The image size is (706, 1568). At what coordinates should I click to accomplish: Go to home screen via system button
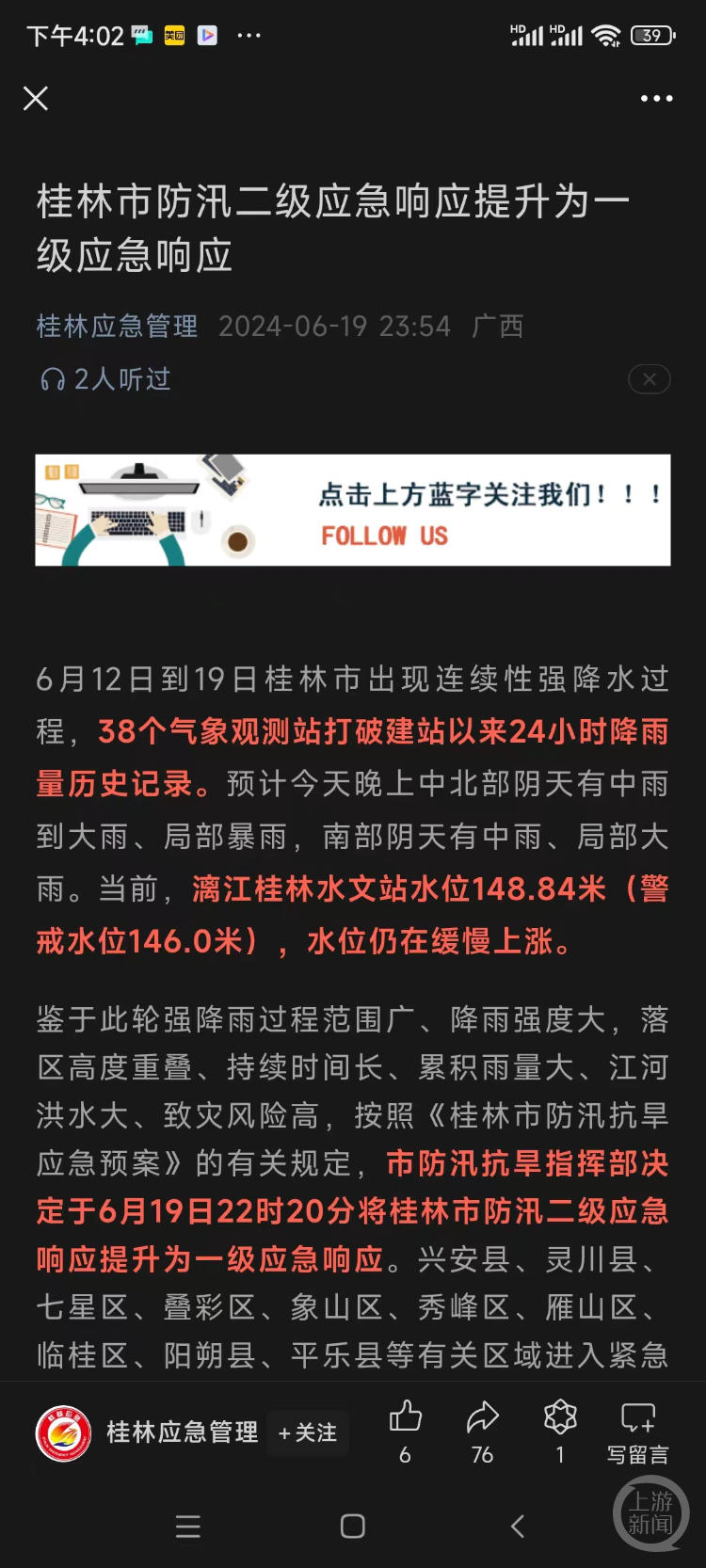pyautogui.click(x=353, y=1527)
